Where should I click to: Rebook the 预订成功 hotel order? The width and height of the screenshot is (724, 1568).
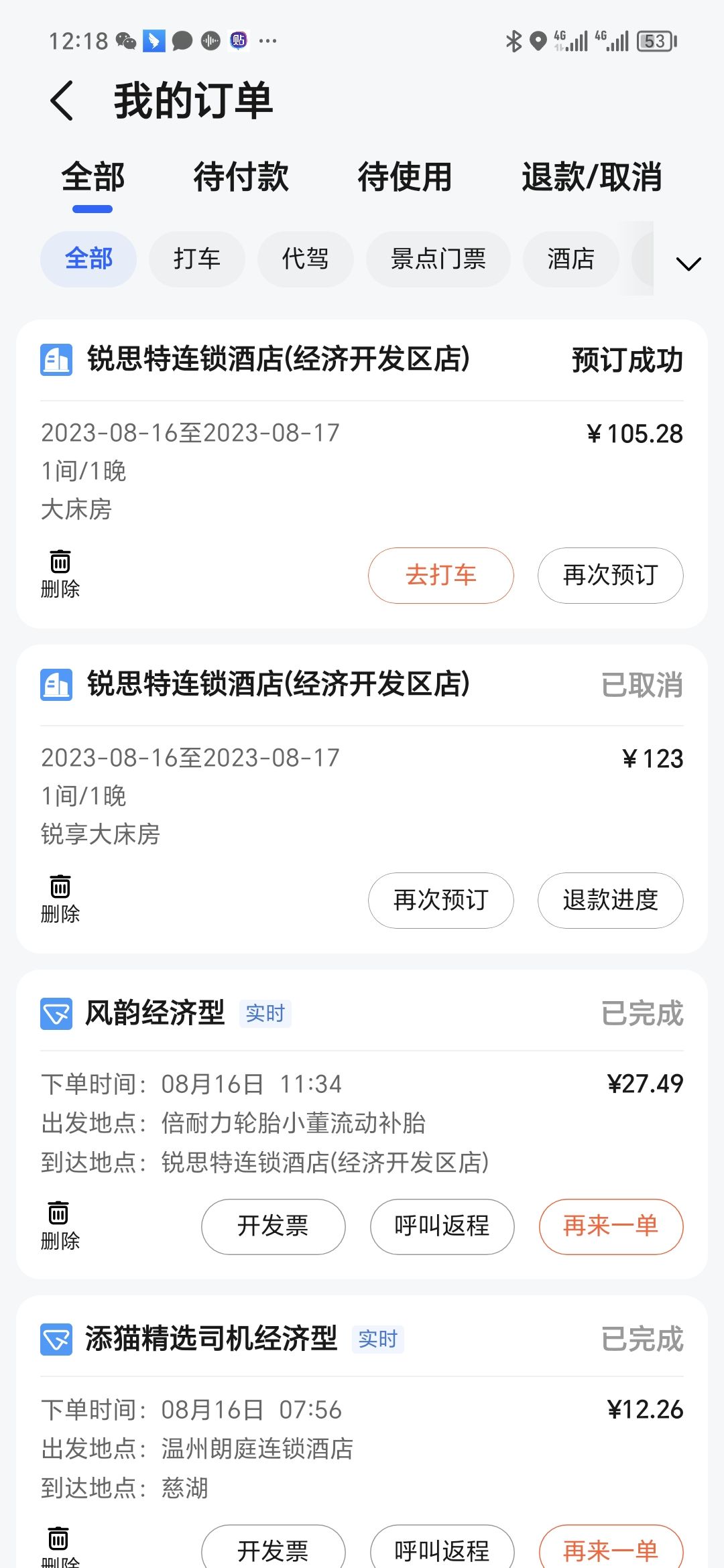click(x=610, y=575)
